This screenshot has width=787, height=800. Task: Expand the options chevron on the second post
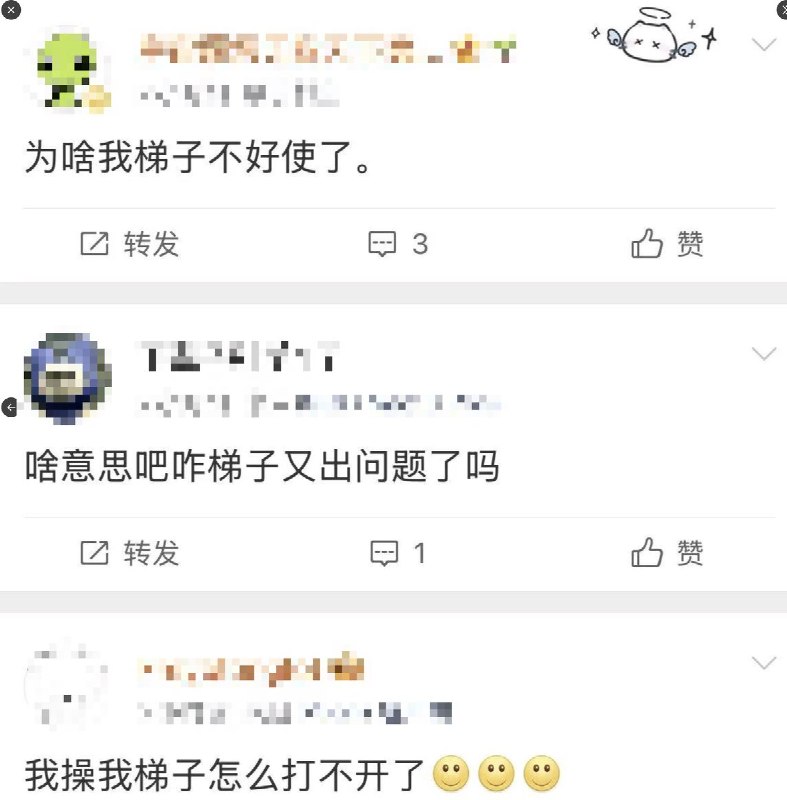pyautogui.click(x=764, y=352)
